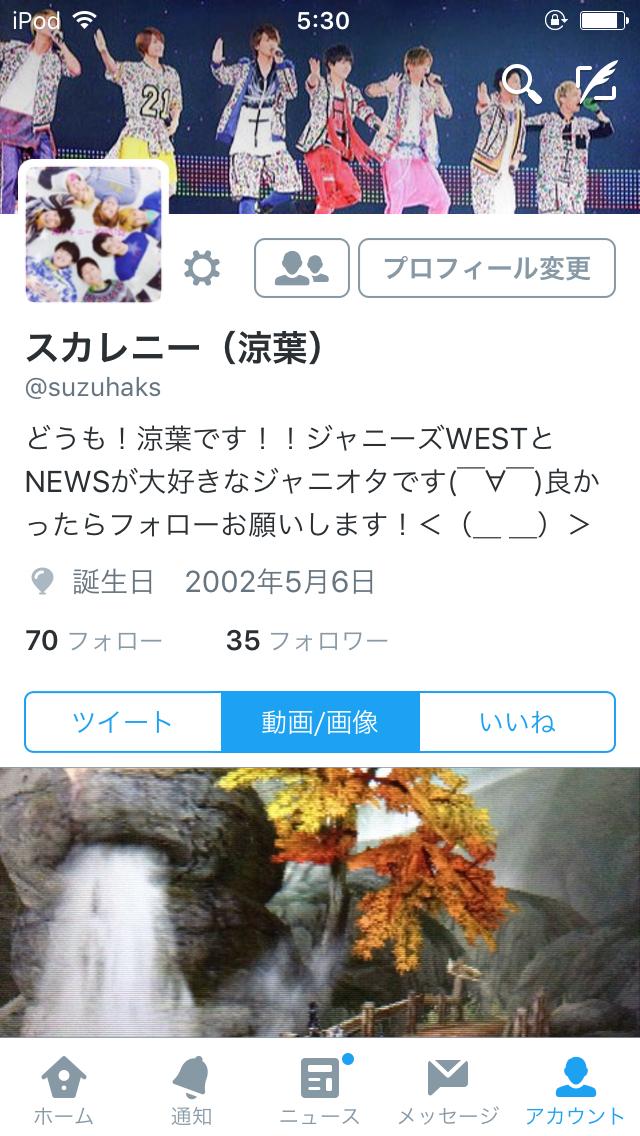
Task: Open the 通知 notifications tab
Action: coord(191,1090)
